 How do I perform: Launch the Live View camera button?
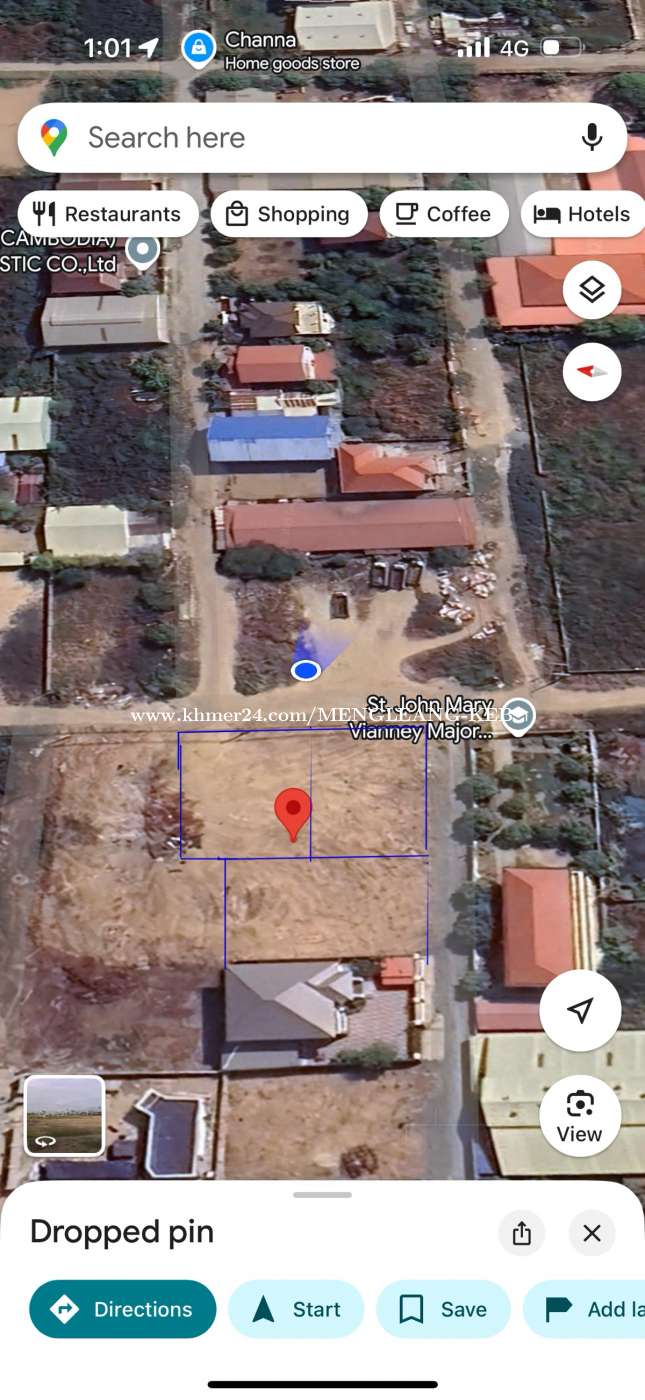point(580,1116)
